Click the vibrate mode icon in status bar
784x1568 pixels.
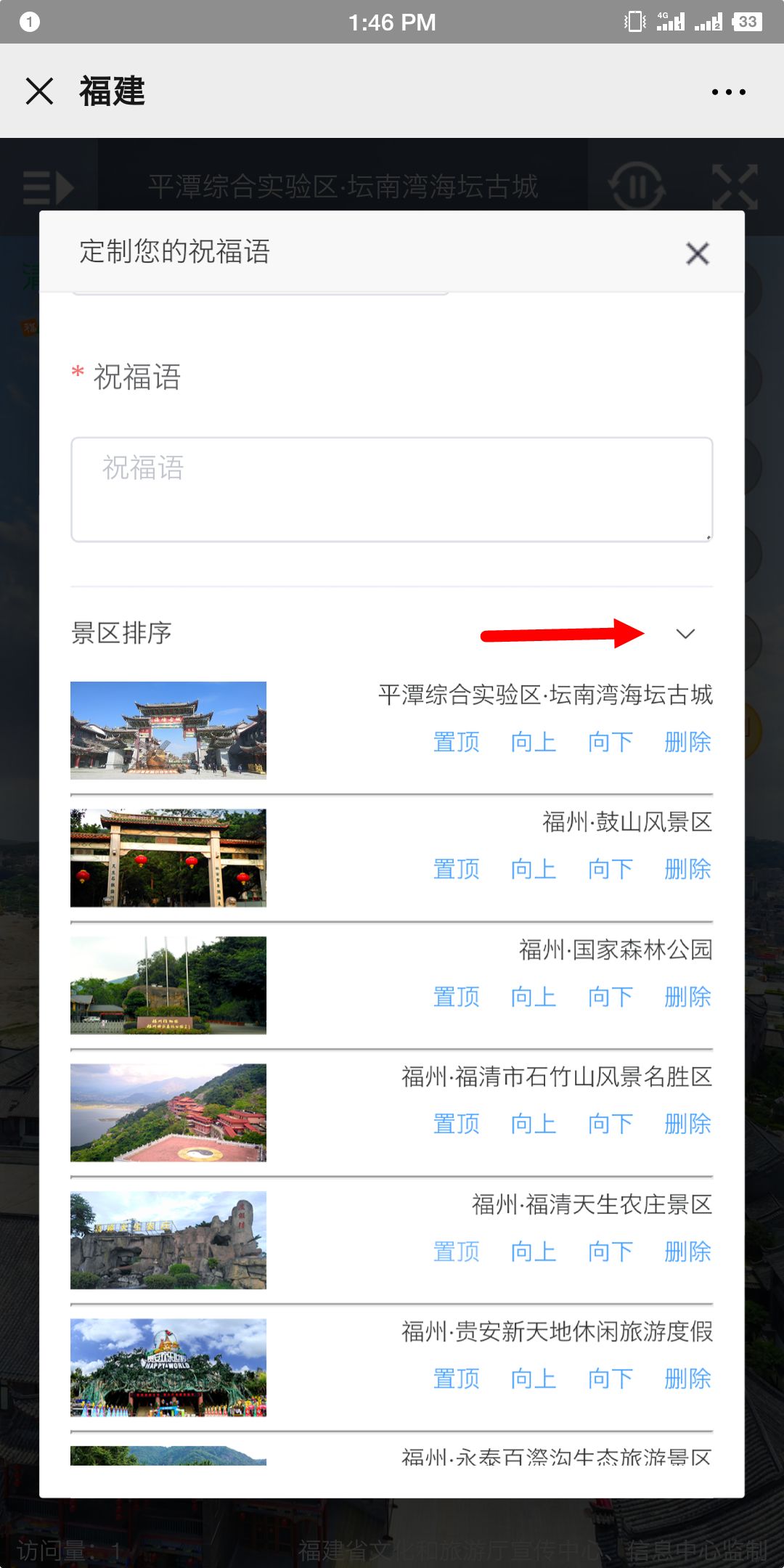click(x=634, y=21)
